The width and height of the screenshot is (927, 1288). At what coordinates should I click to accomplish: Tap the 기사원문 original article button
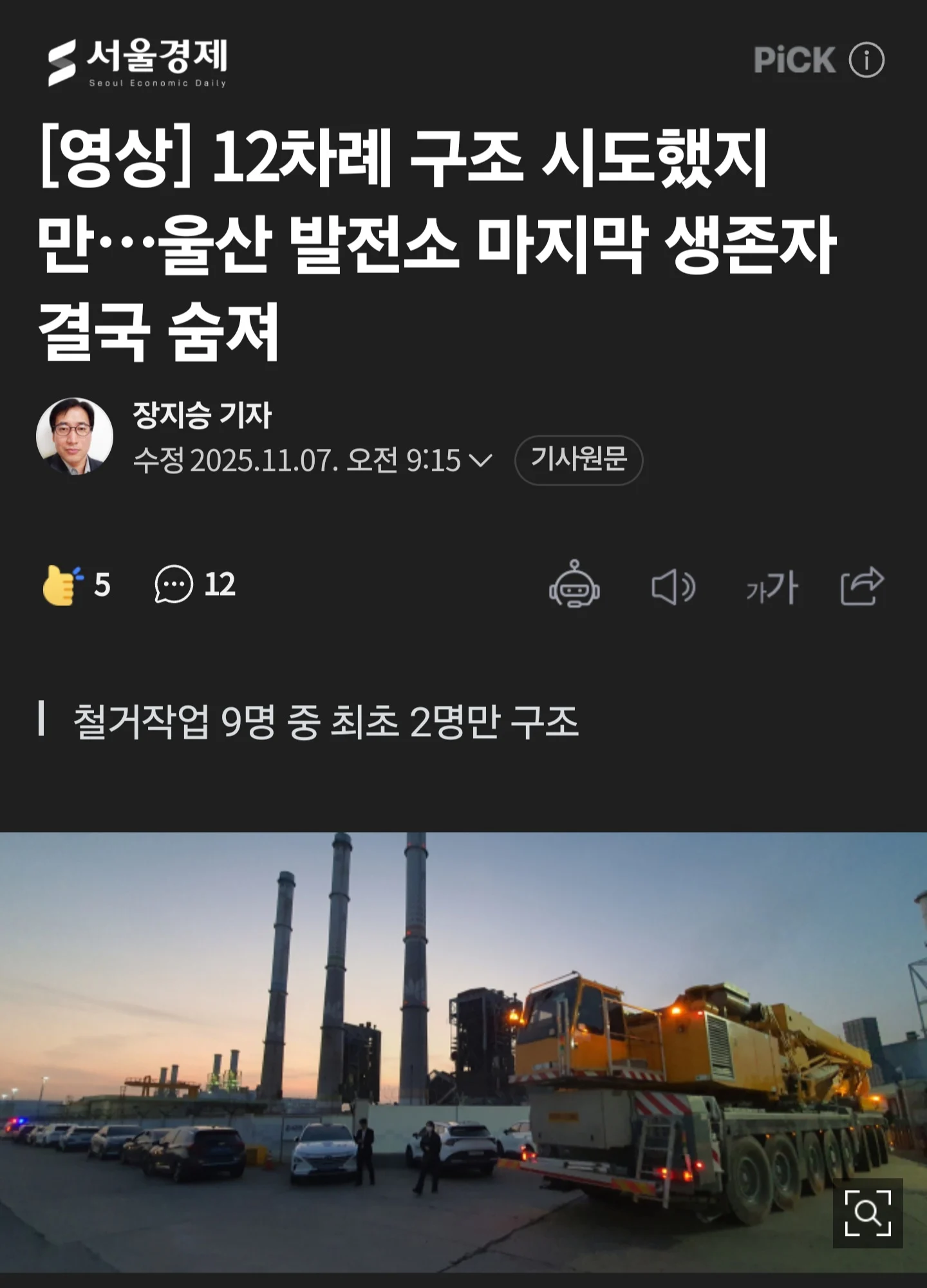(578, 460)
